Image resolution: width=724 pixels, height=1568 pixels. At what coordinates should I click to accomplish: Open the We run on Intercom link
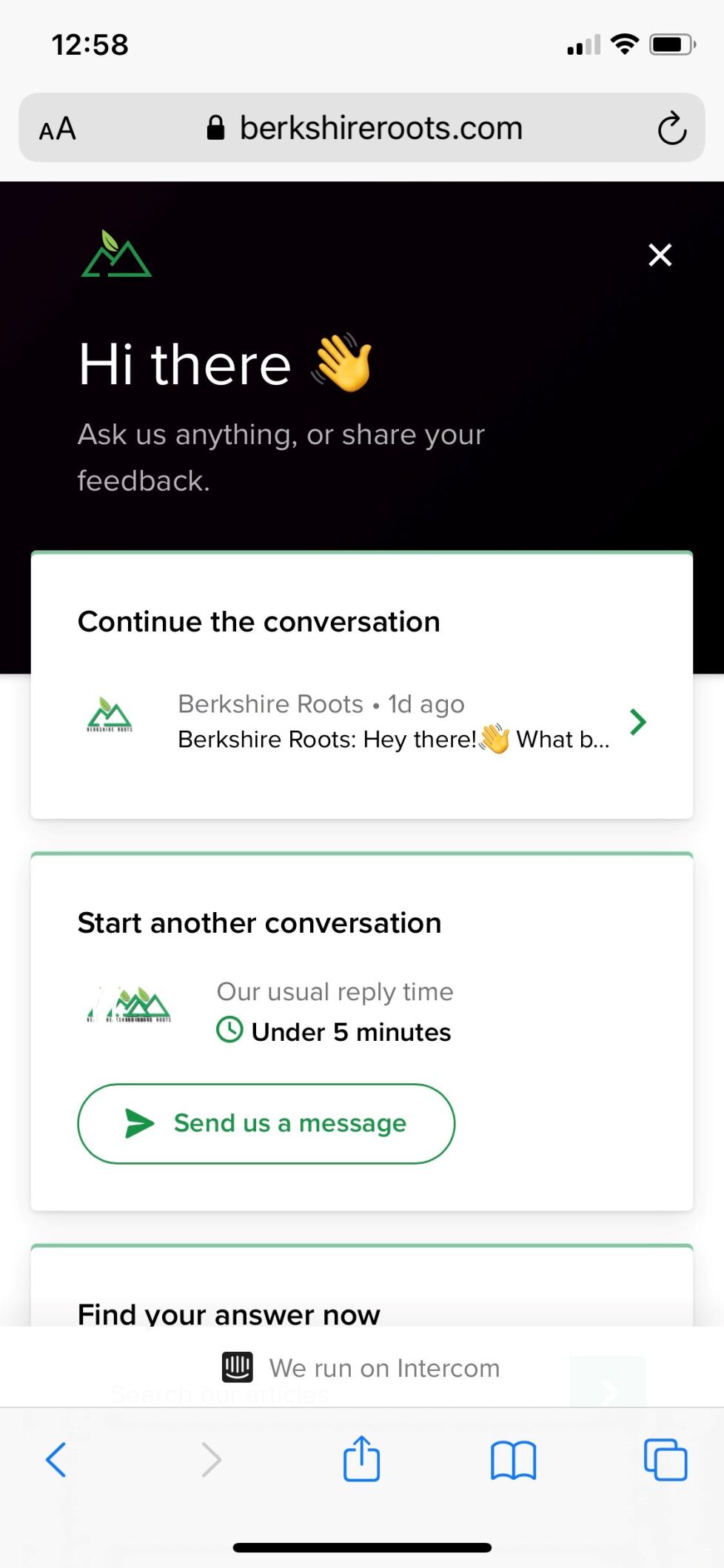pyautogui.click(x=362, y=1367)
